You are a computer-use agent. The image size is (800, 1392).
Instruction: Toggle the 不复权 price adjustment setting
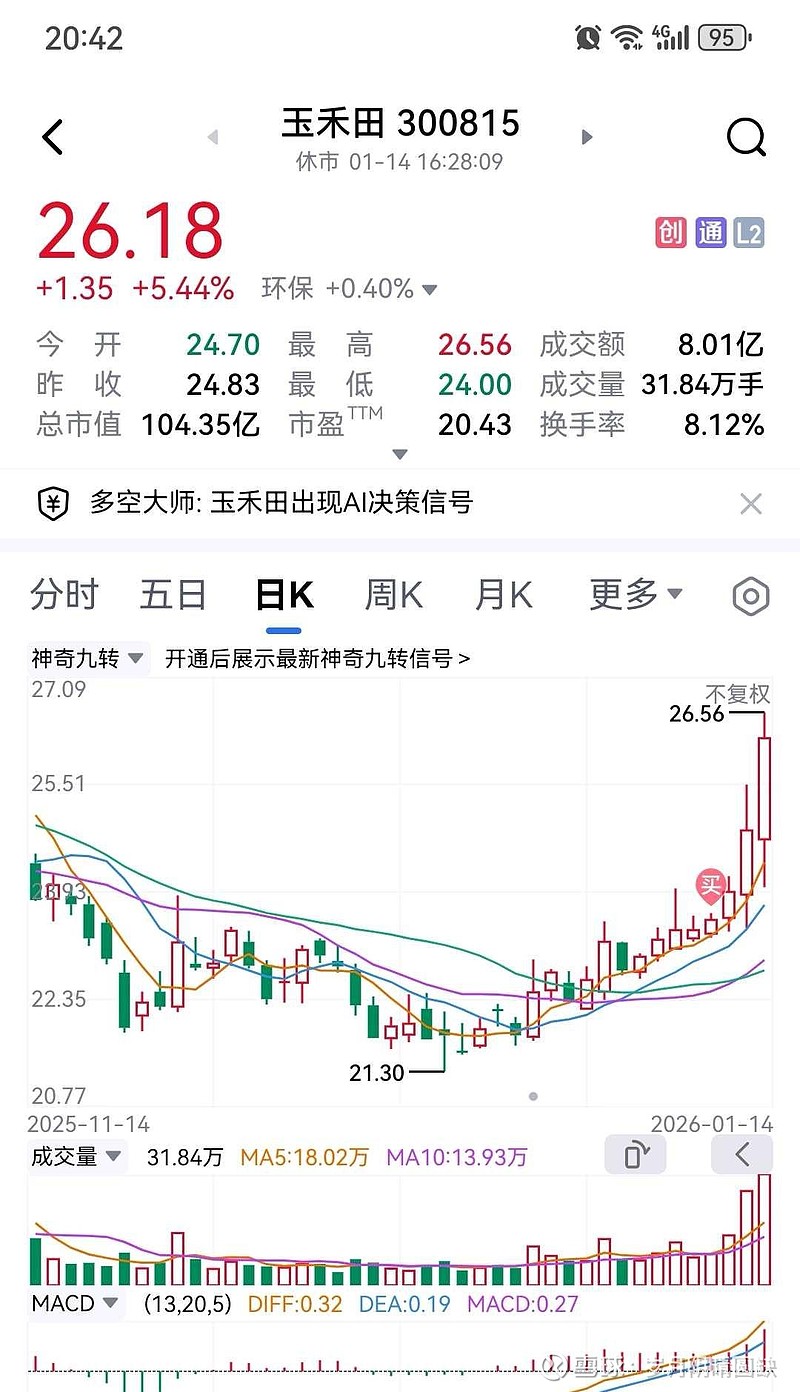739,694
